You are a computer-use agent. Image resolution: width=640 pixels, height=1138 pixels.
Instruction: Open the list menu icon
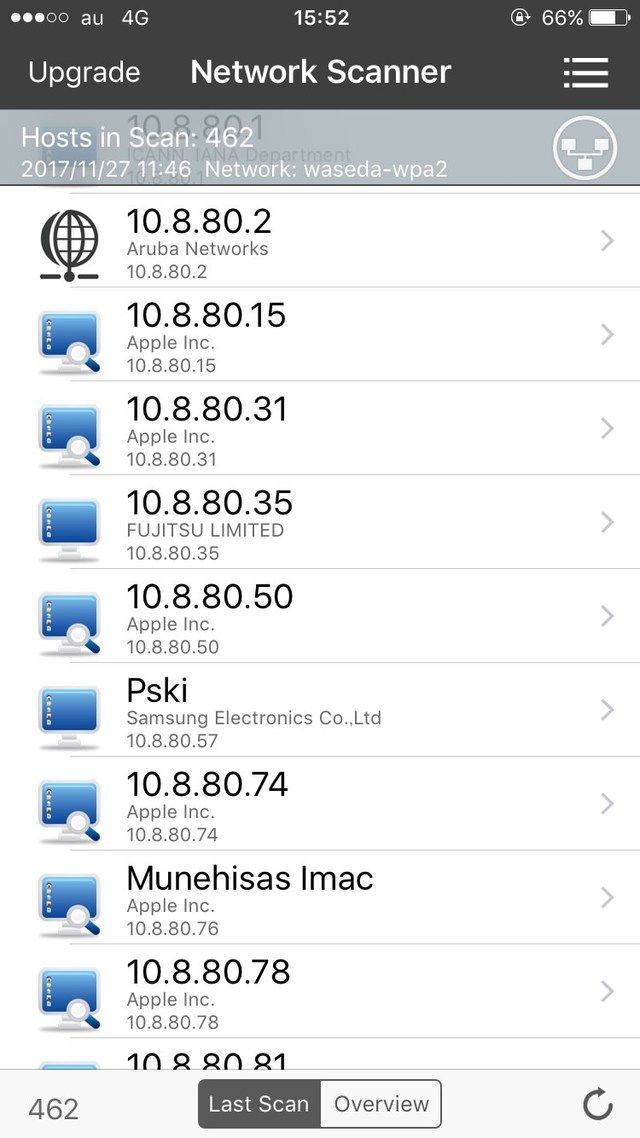[586, 73]
